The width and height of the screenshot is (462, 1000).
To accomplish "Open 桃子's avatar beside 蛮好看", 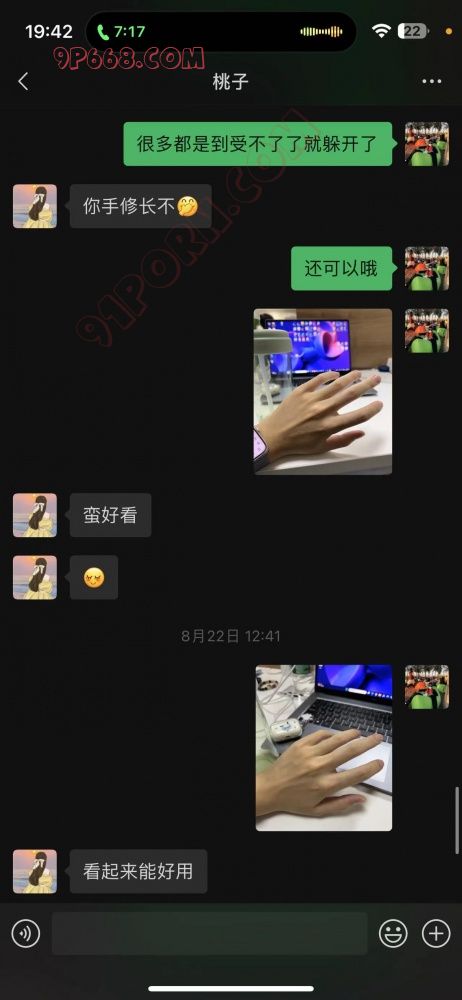I will [x=35, y=515].
